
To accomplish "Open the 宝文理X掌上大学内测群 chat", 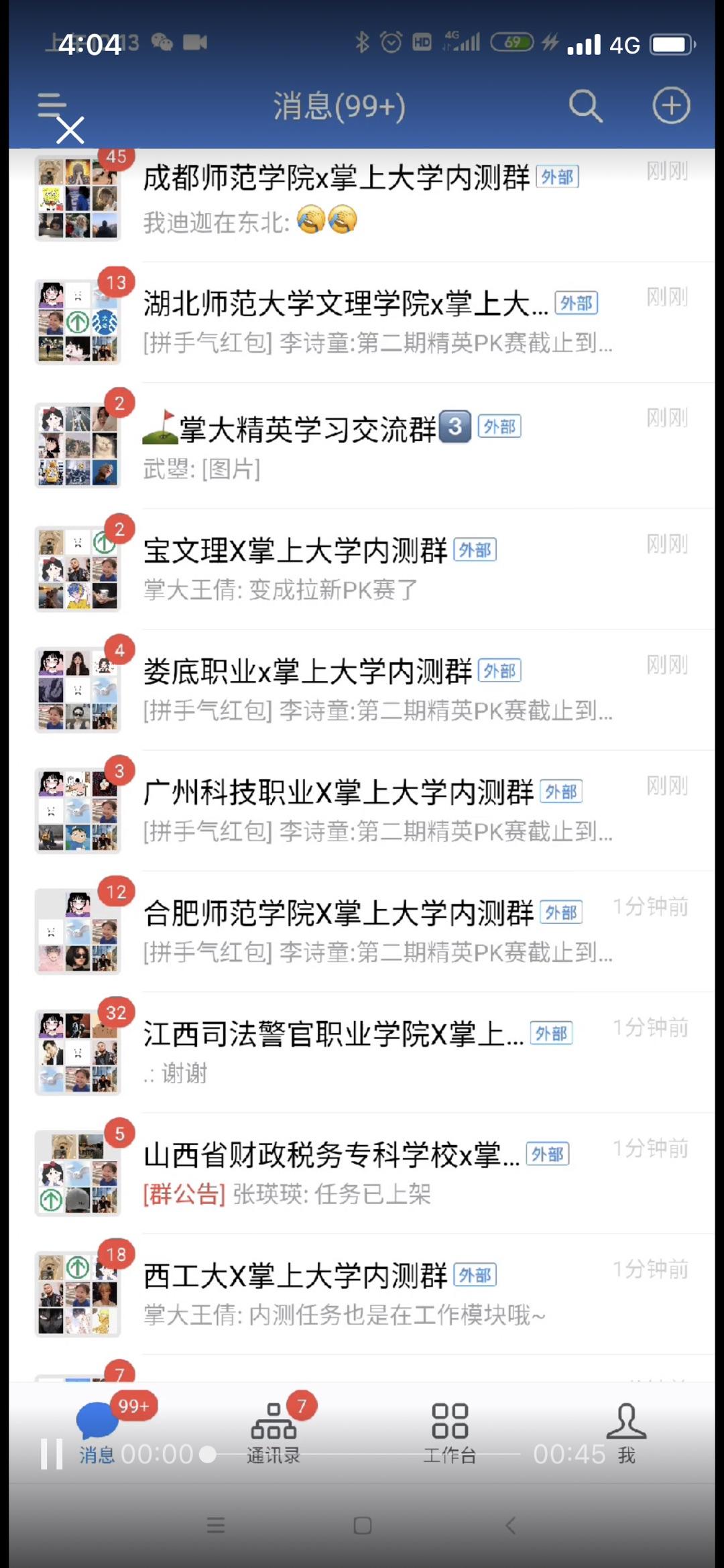I will tap(362, 569).
